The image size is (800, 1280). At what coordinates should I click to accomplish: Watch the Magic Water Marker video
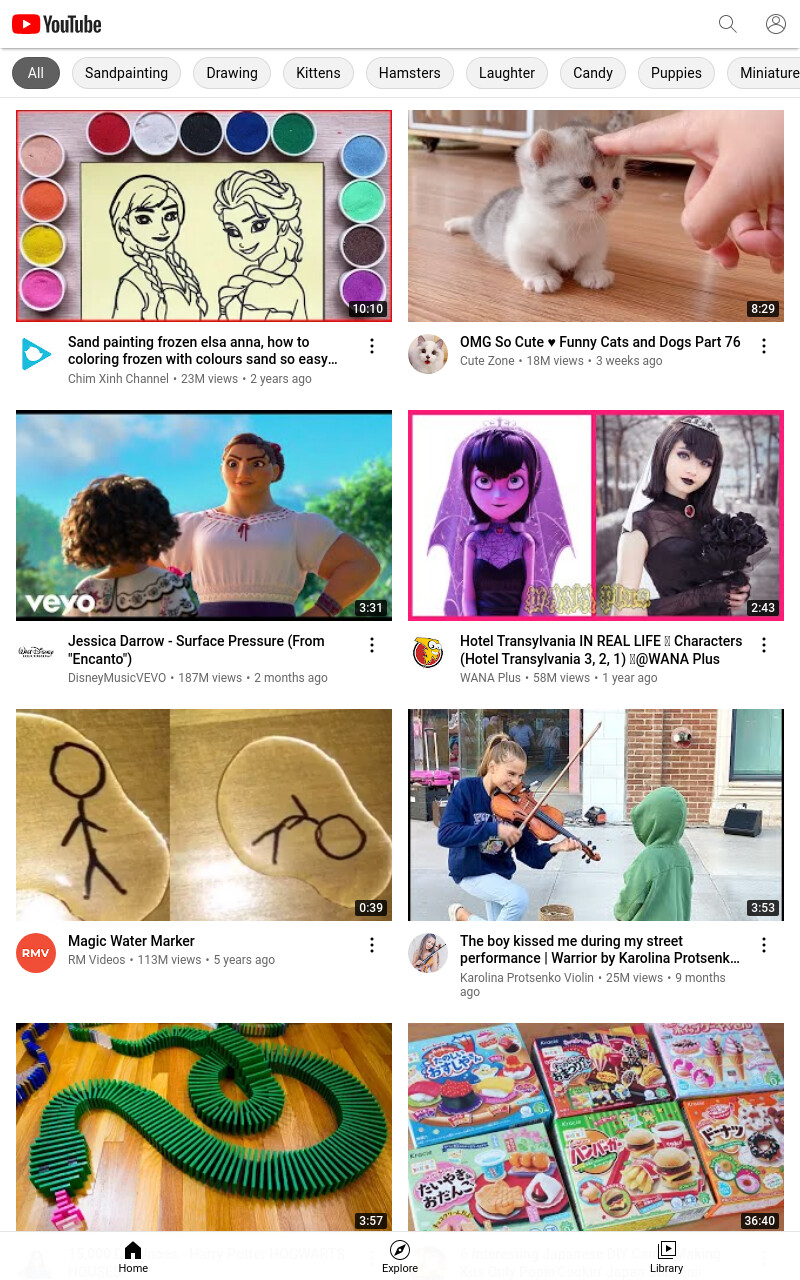pos(204,815)
